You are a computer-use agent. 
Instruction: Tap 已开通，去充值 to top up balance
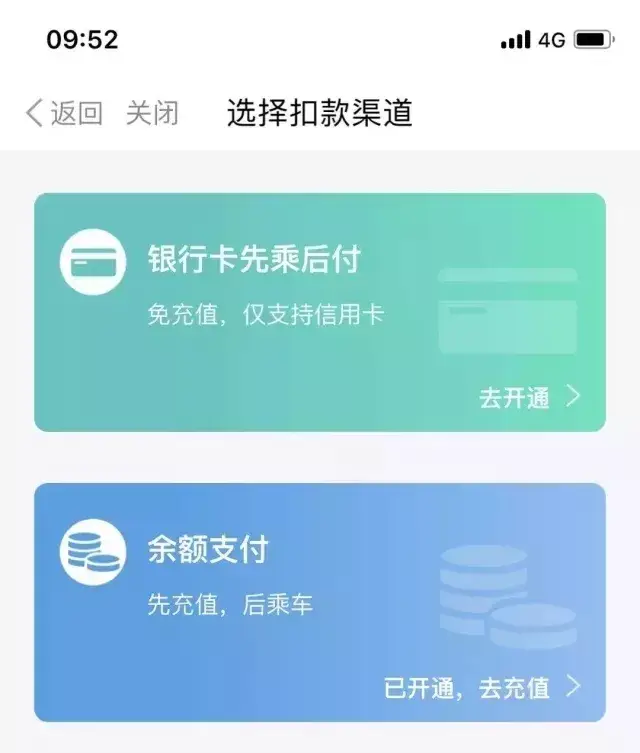pos(481,688)
